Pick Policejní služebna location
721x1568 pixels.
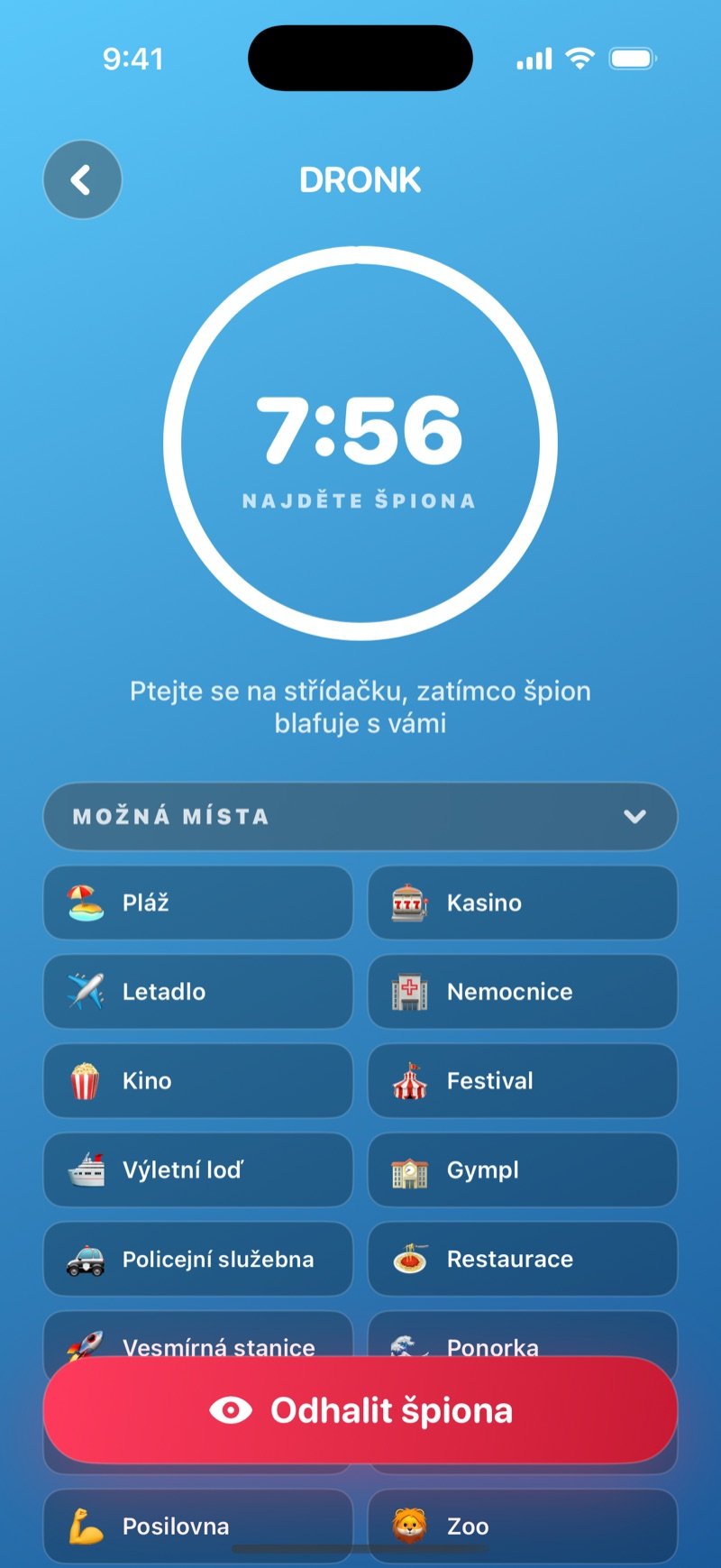point(198,1260)
